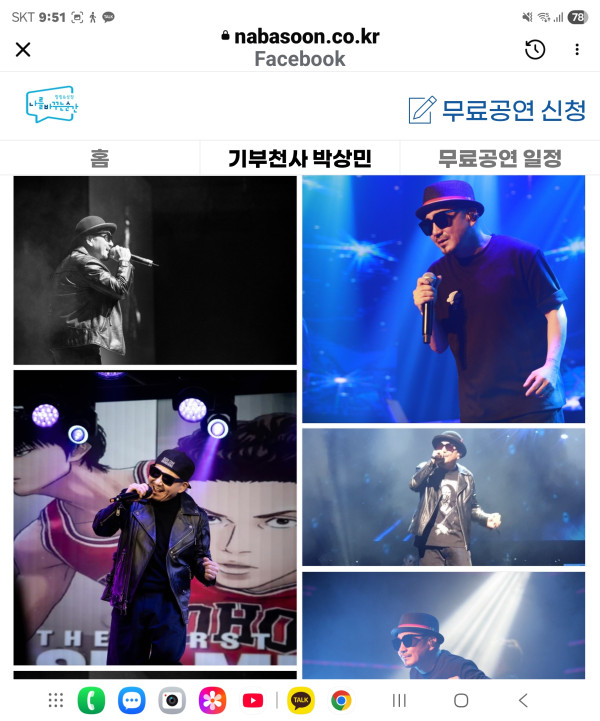The image size is (600, 721).
Task: Open YouTube from the taskbar
Action: pyautogui.click(x=253, y=700)
